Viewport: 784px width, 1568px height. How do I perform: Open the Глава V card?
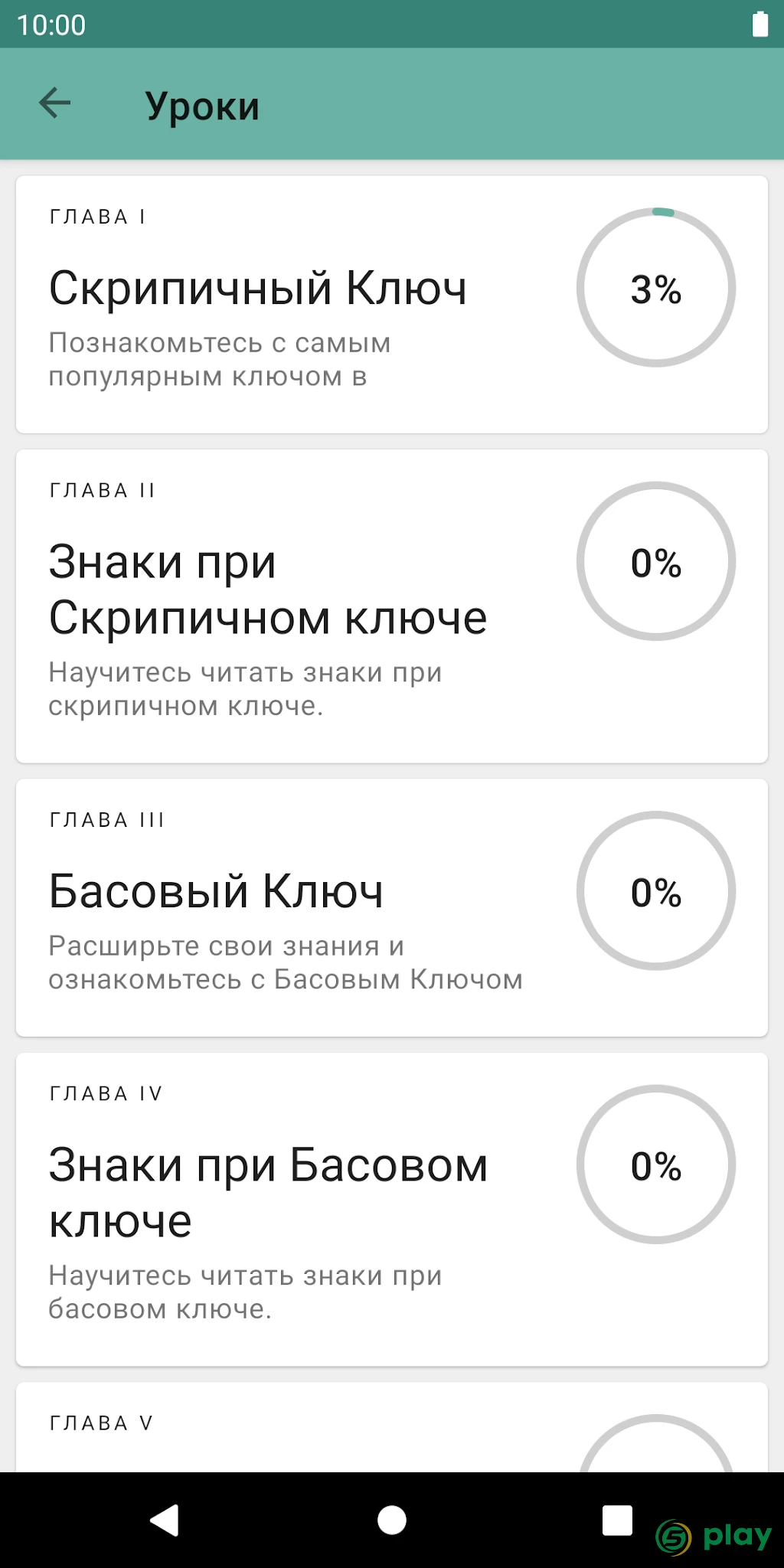coord(392,1427)
